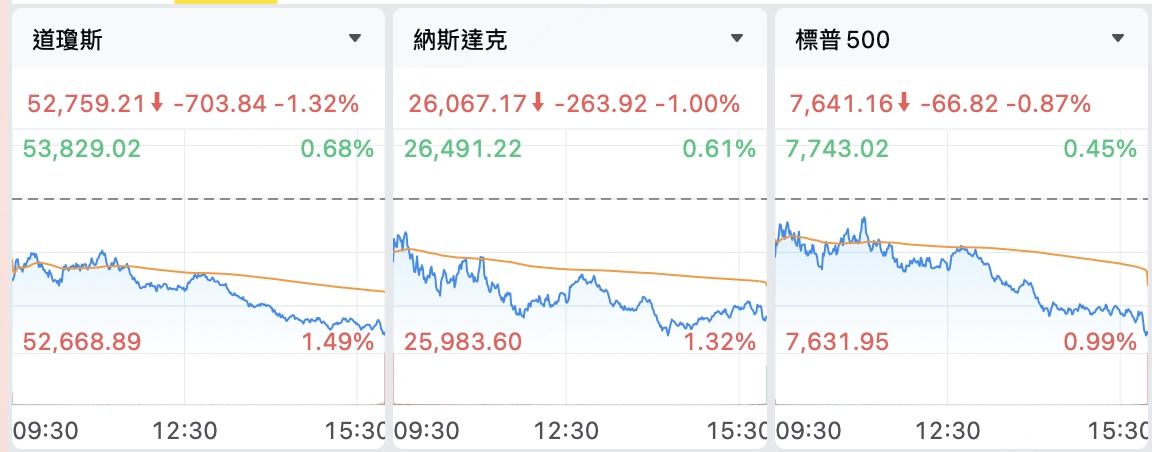Image resolution: width=1152 pixels, height=452 pixels.
Task: Expand the 納斯達克 index dropdown
Action: point(737,38)
